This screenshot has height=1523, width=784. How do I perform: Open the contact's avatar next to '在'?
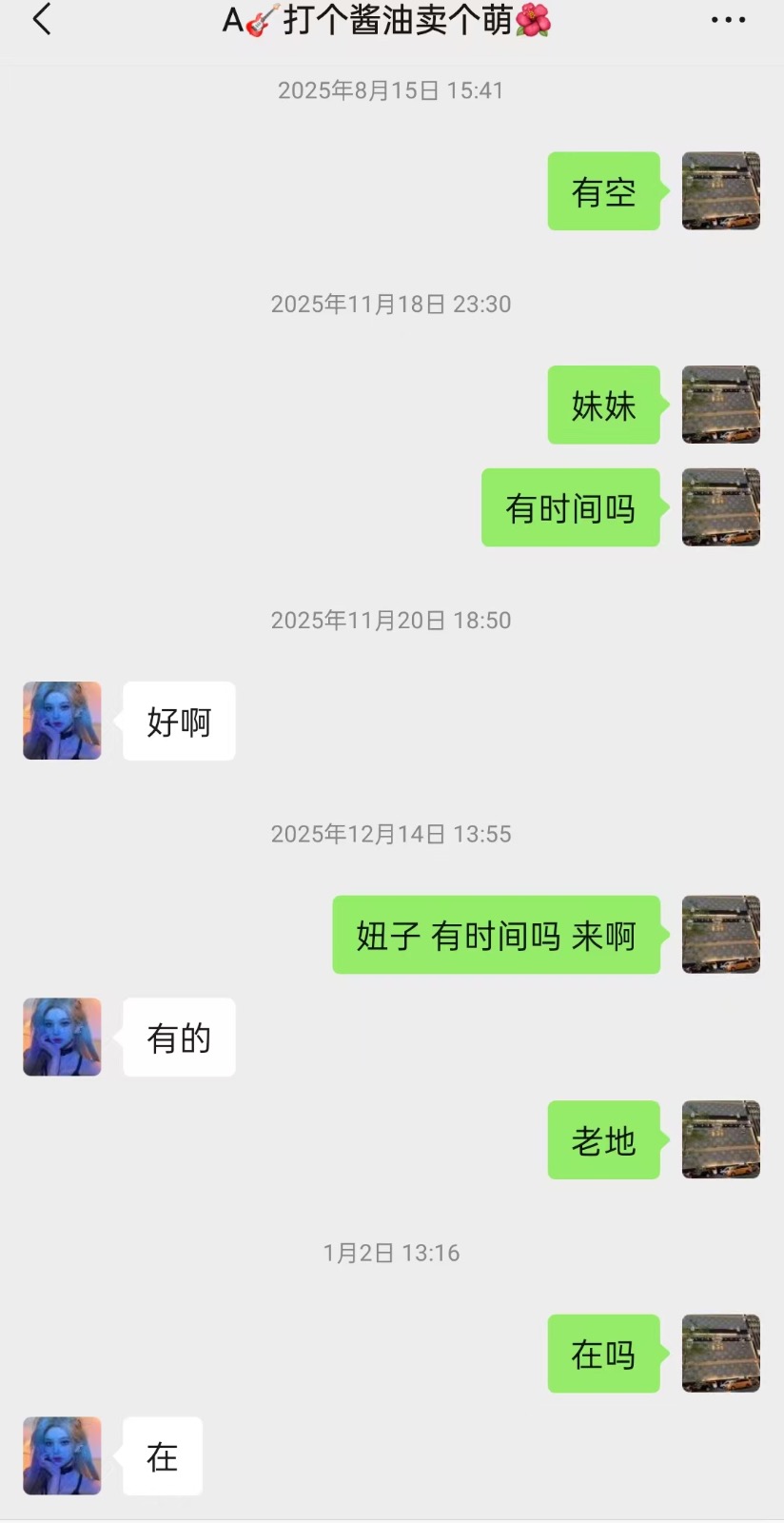61,1455
